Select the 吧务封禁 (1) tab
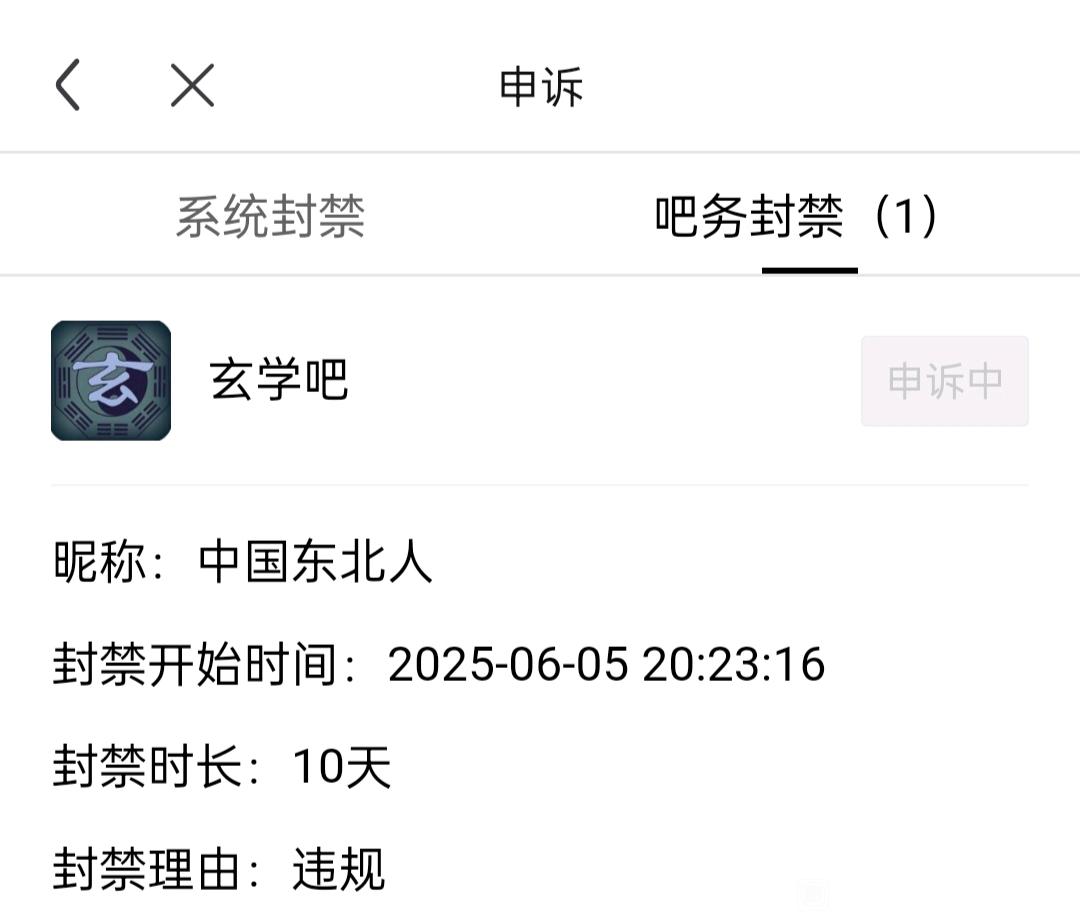1080x923 pixels. pos(797,216)
